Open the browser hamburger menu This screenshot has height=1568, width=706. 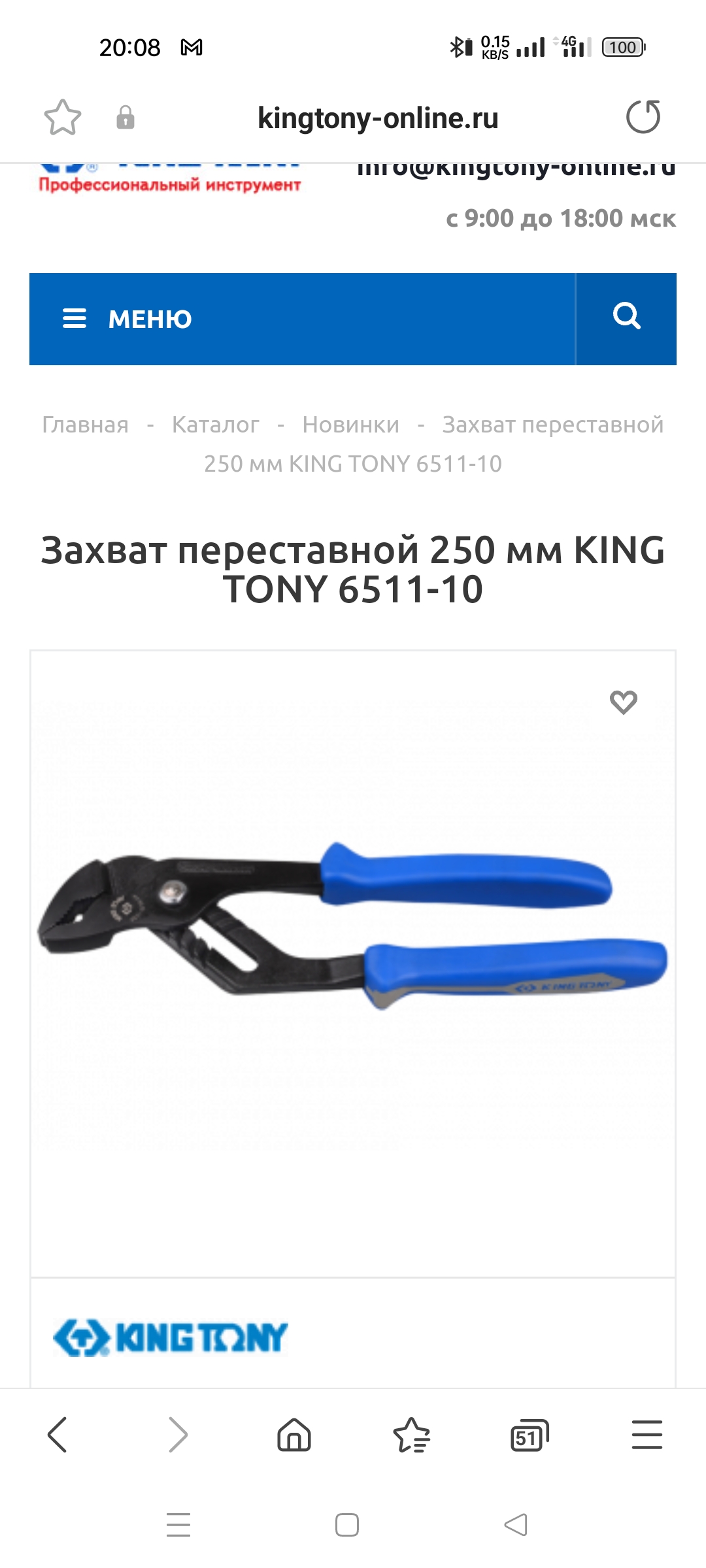pos(647,1435)
